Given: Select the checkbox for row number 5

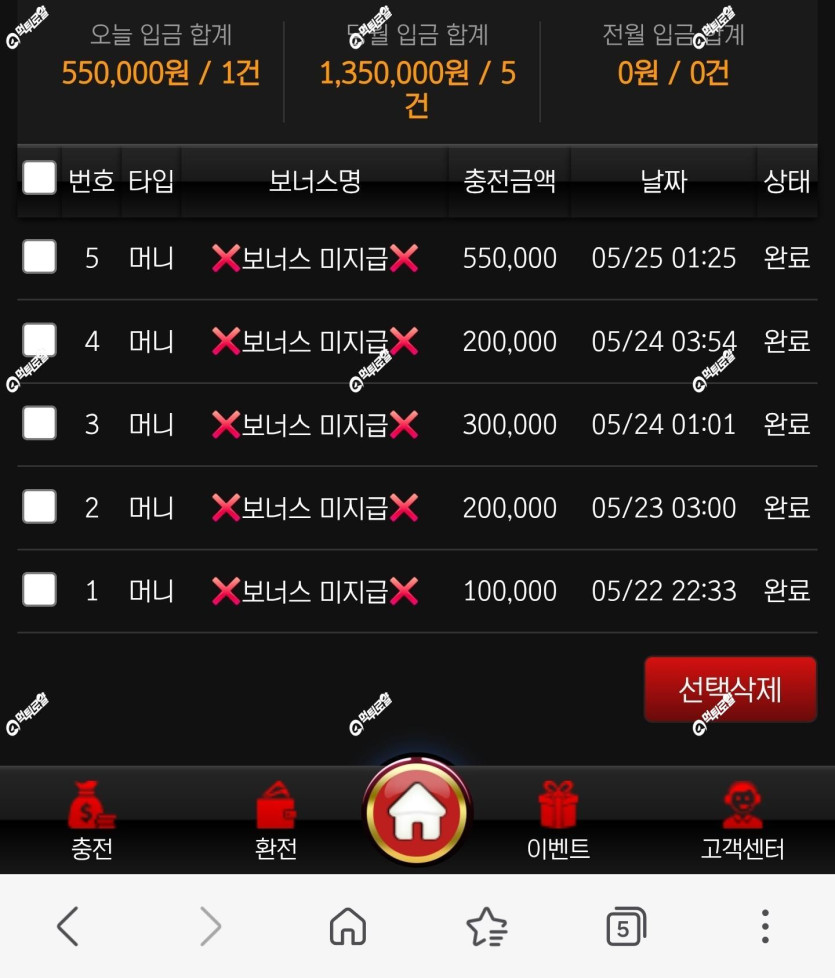Looking at the screenshot, I should 39,256.
